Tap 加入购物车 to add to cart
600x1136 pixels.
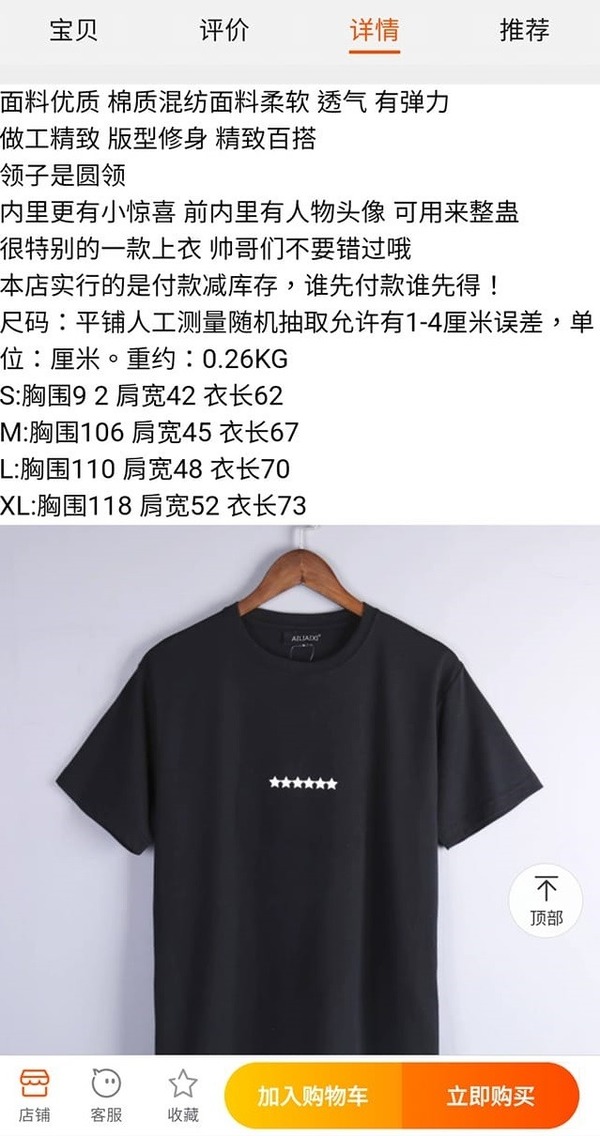(x=313, y=1095)
